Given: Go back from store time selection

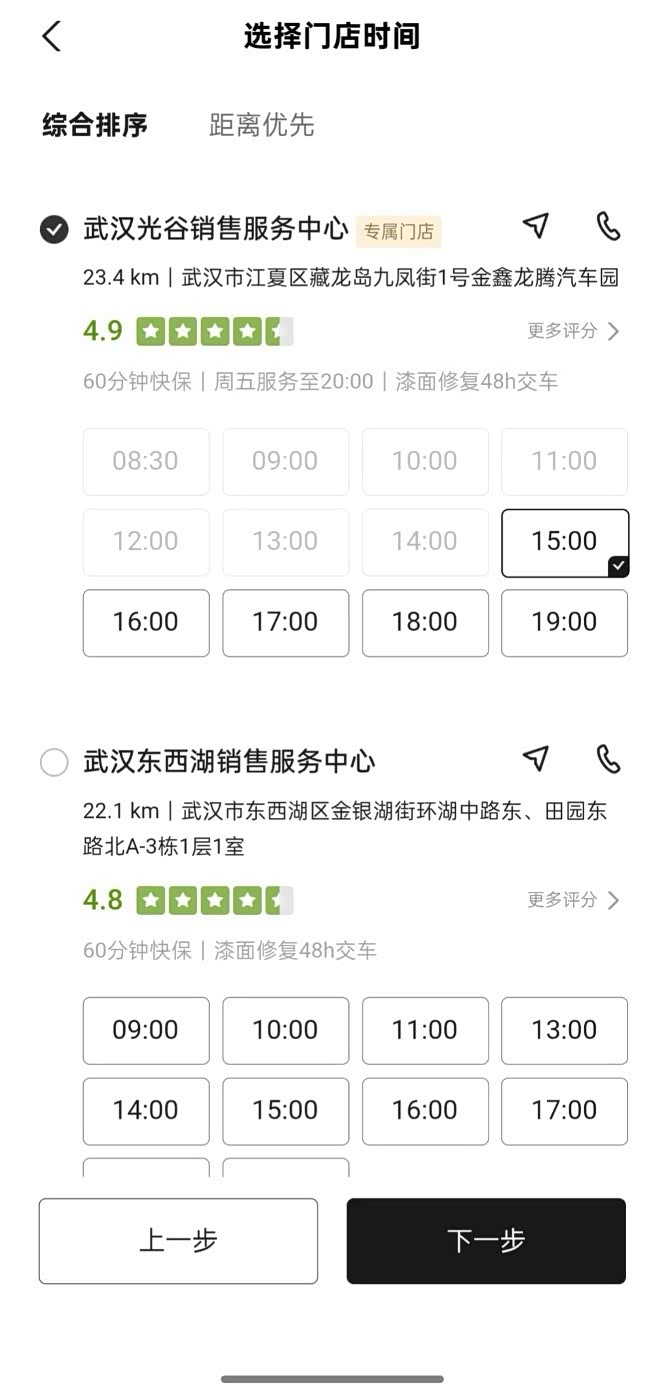Looking at the screenshot, I should coord(52,37).
